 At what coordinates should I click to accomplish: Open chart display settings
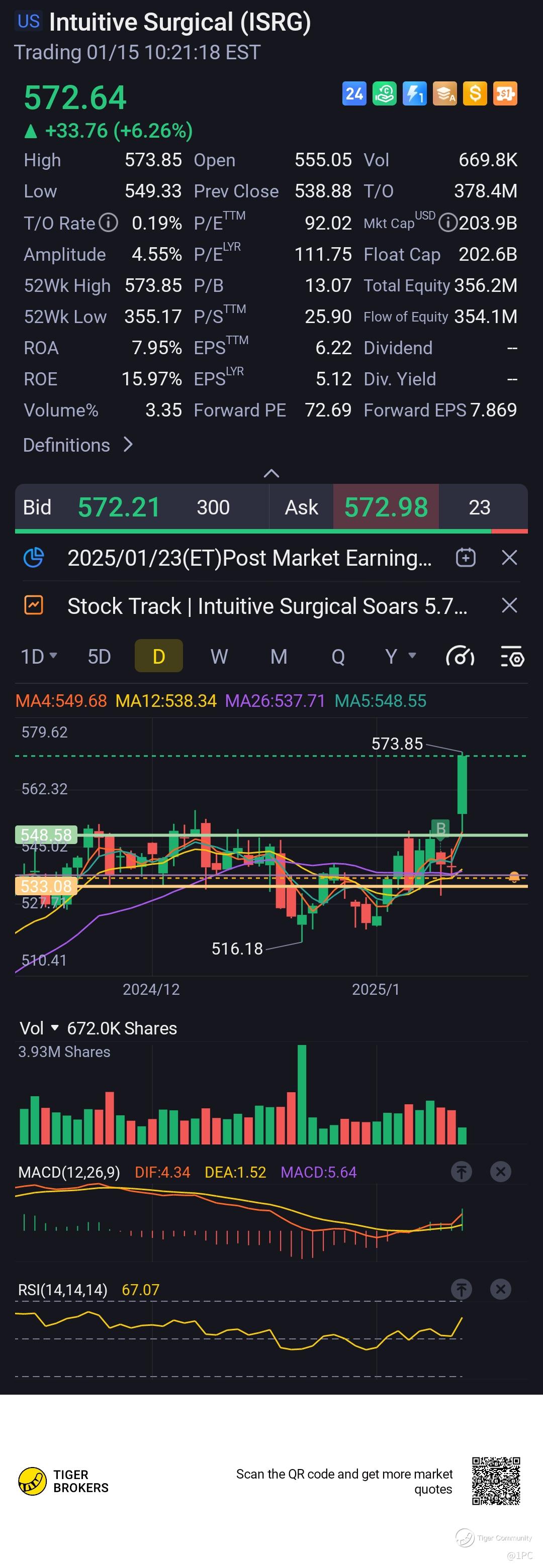512,656
